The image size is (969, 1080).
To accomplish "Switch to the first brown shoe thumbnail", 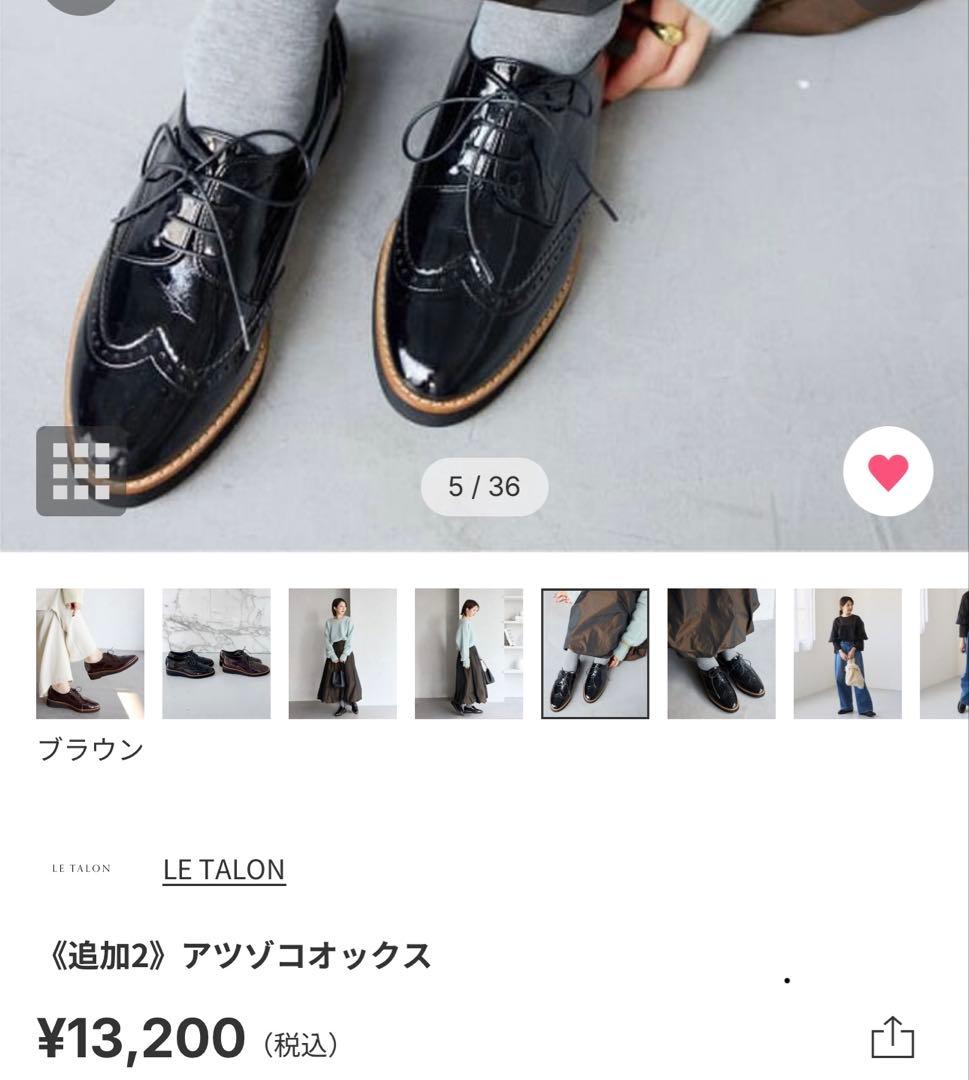I will point(89,653).
